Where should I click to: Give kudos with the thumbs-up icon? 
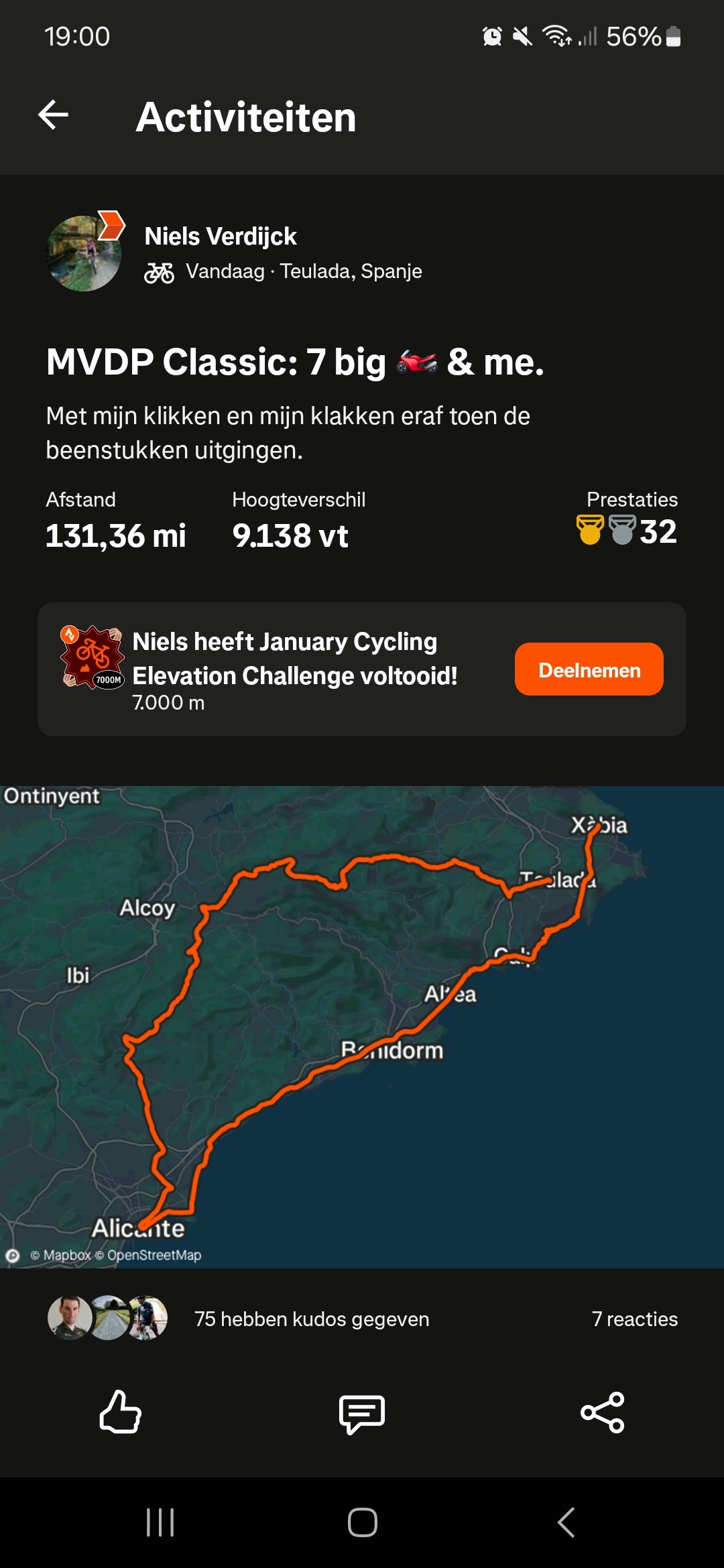pos(121,1412)
